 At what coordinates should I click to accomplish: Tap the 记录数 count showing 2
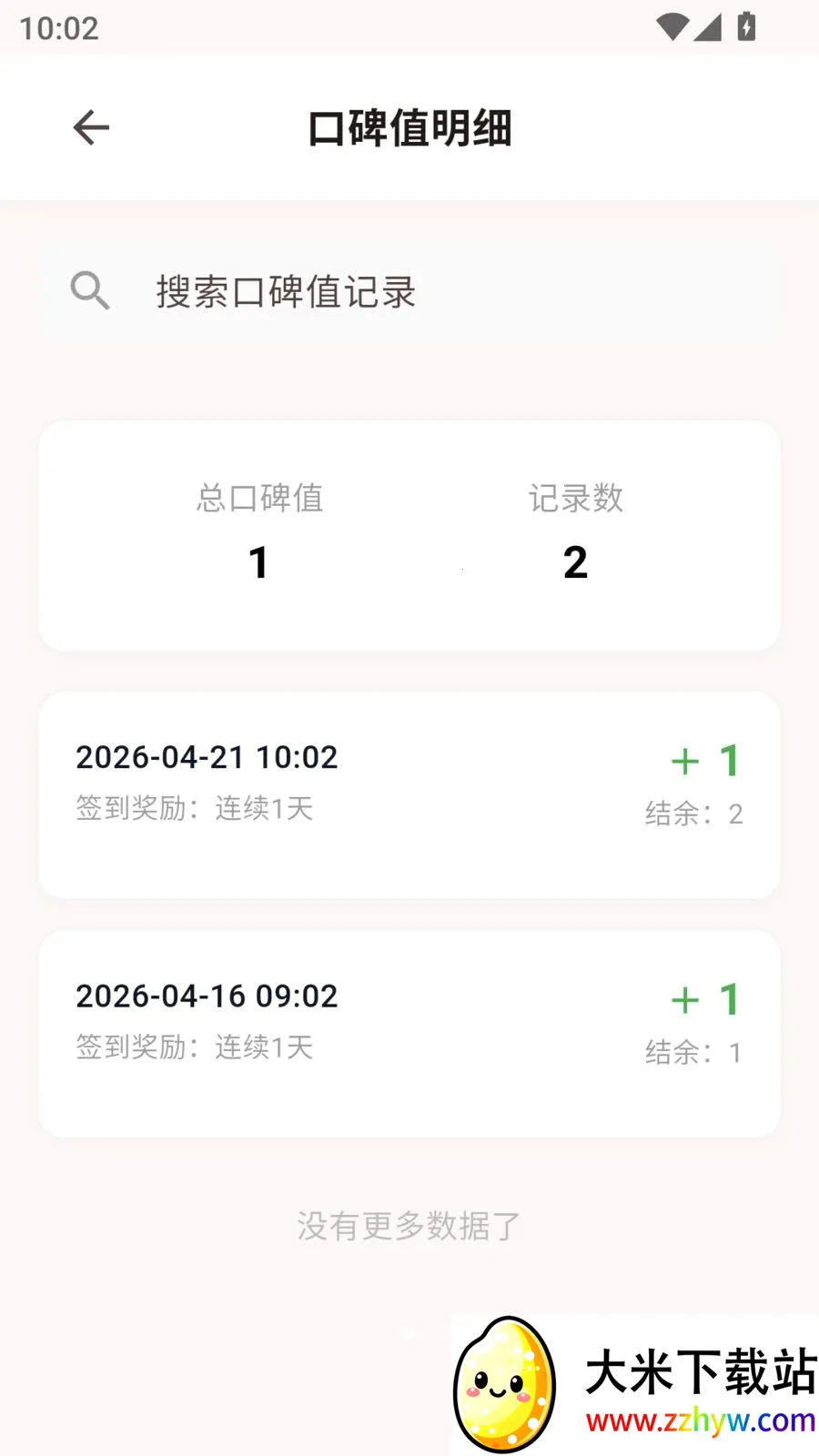(576, 563)
